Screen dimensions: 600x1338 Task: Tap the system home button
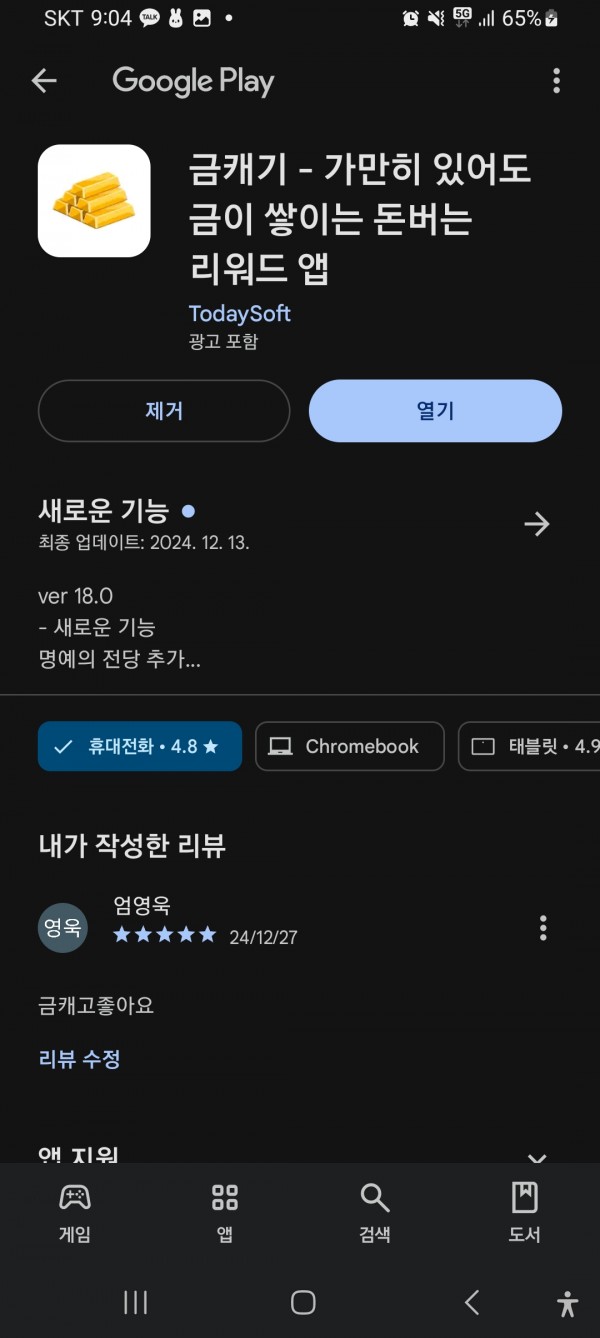point(303,1302)
